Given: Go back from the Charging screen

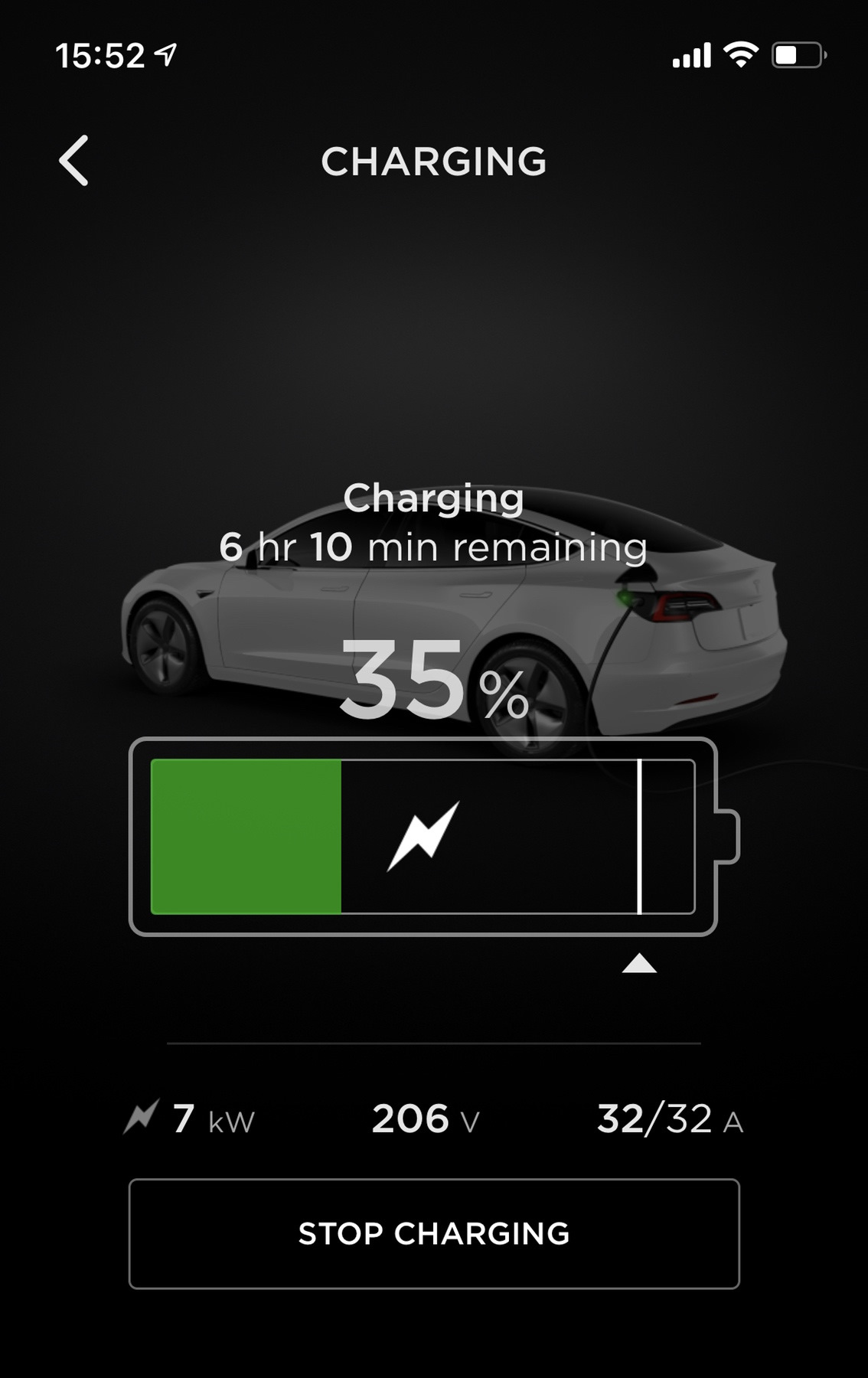Looking at the screenshot, I should point(74,161).
